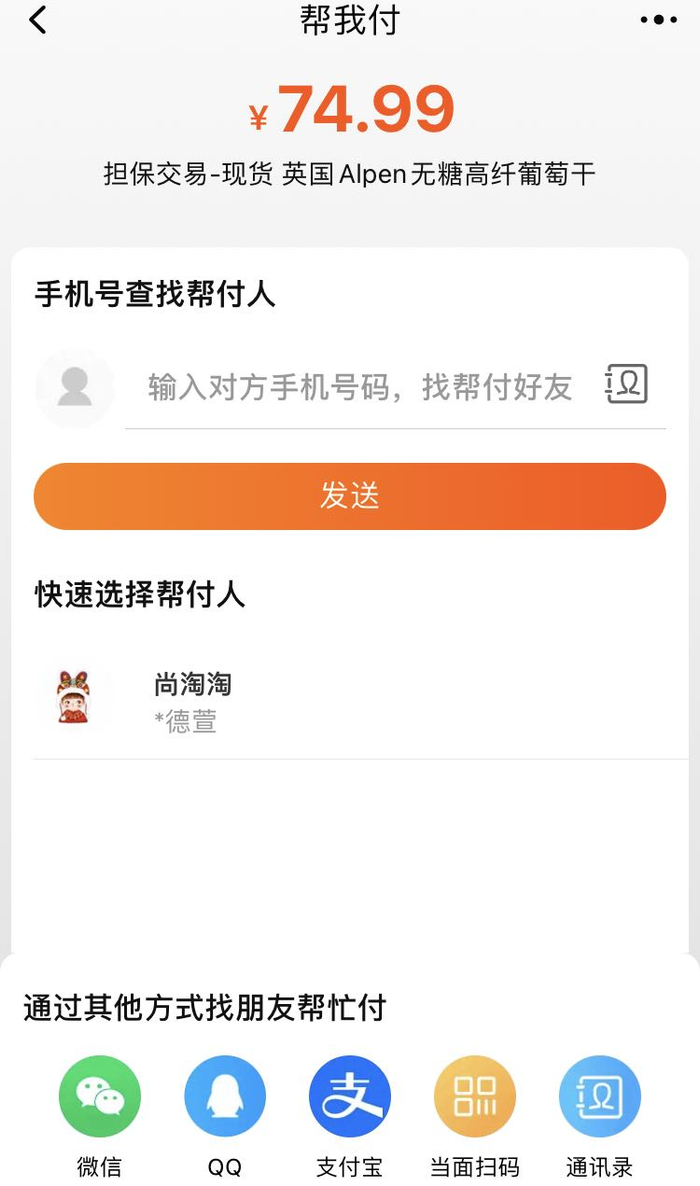700x1186 pixels.
Task: Tap the orange 发送 button
Action: [x=350, y=496]
